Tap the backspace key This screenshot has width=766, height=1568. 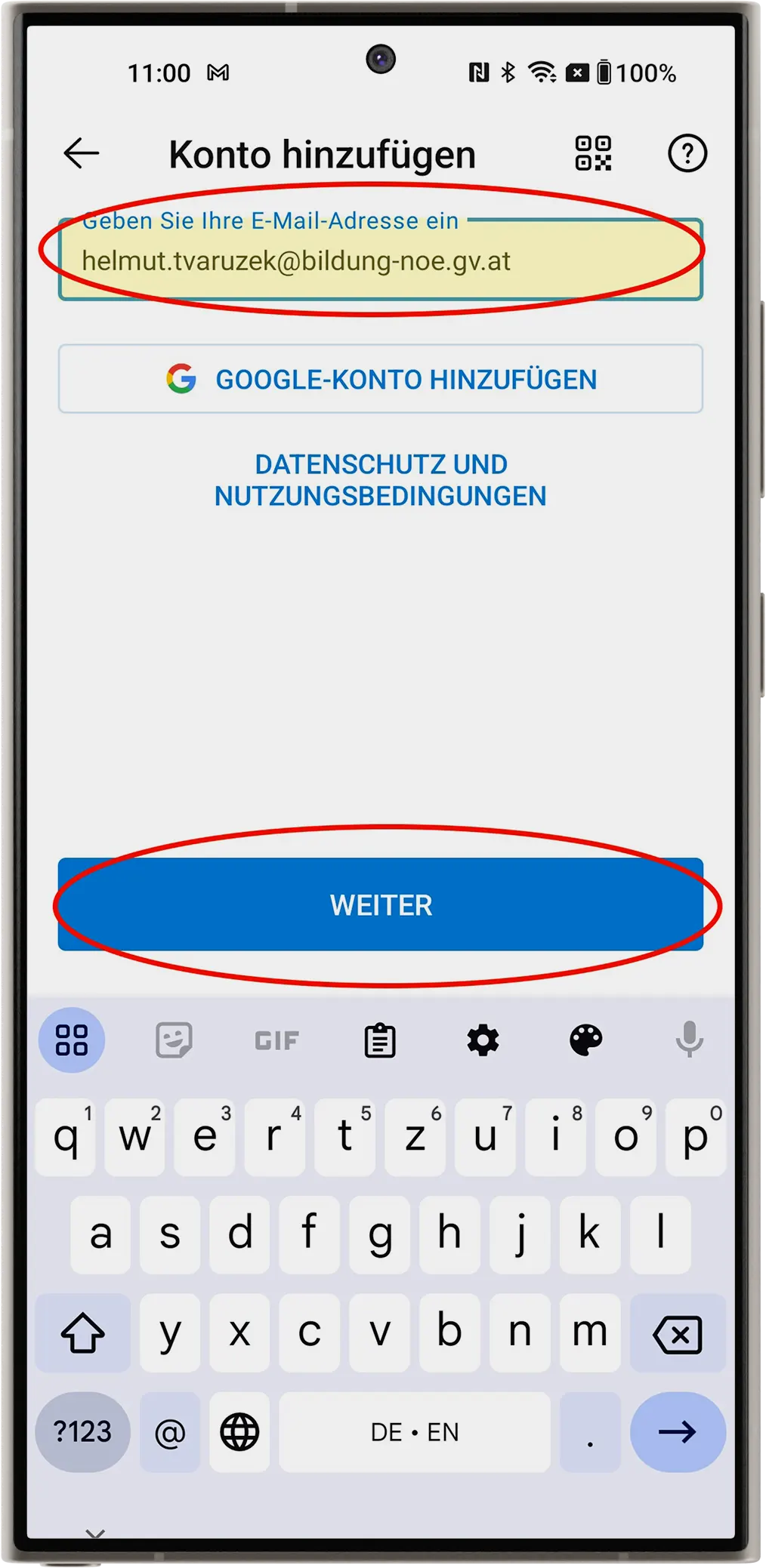pos(678,1334)
